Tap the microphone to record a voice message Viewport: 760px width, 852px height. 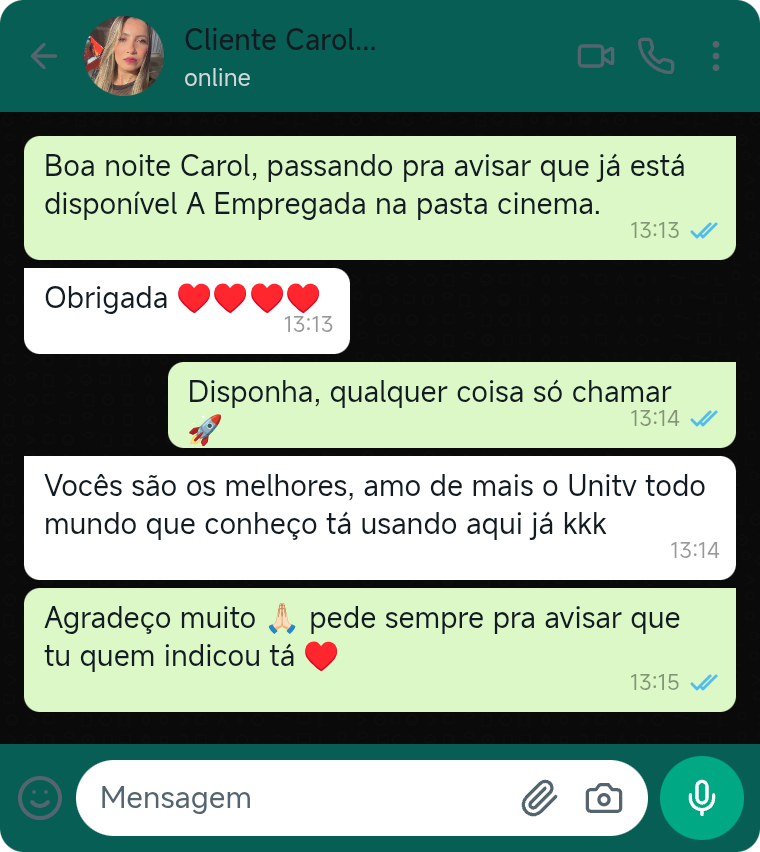pyautogui.click(x=701, y=798)
